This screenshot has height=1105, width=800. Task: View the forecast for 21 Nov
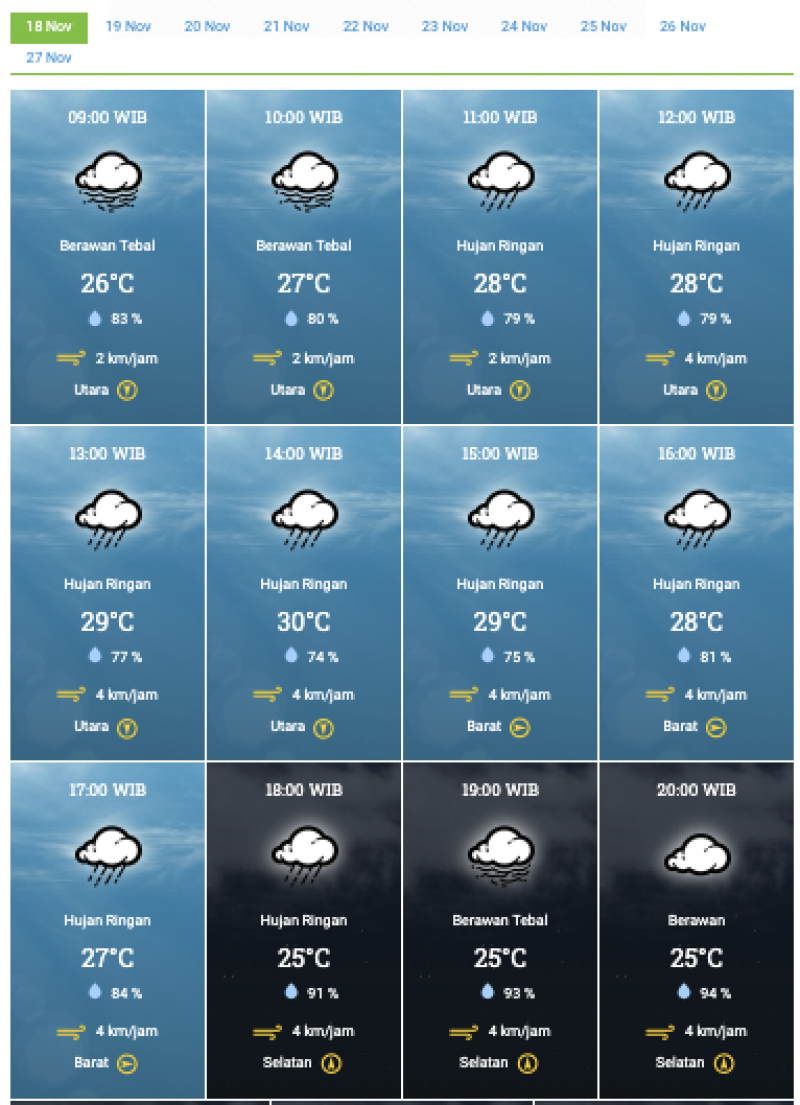click(x=286, y=27)
